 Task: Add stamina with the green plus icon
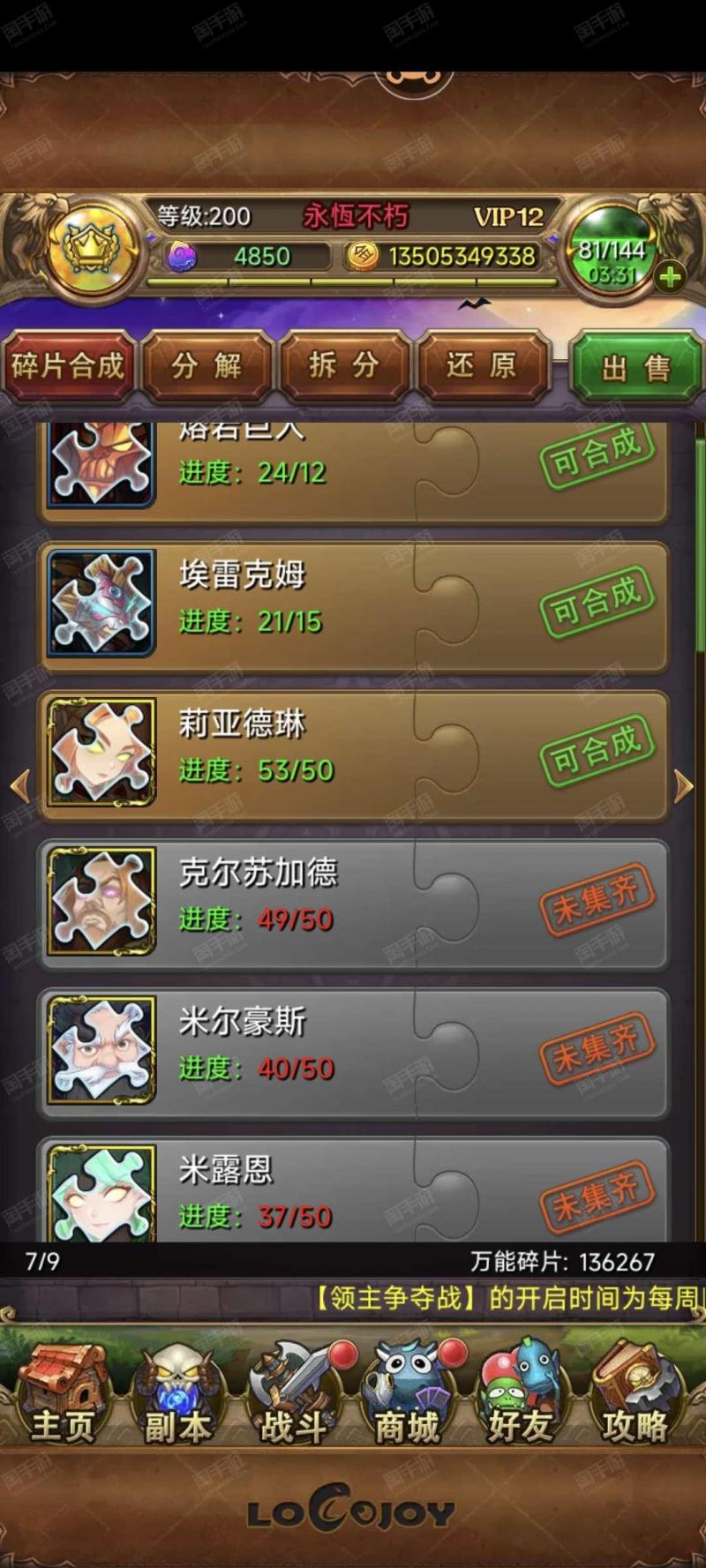[x=671, y=277]
